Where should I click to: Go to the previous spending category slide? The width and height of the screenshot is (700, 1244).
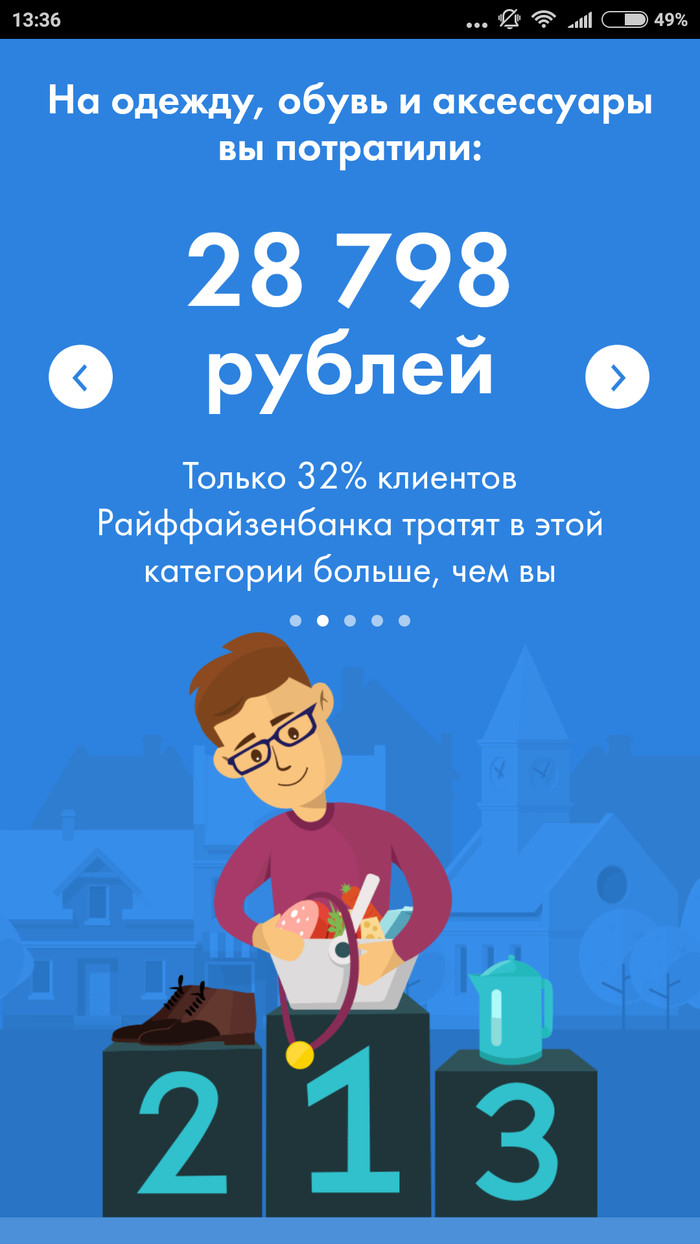(x=81, y=377)
